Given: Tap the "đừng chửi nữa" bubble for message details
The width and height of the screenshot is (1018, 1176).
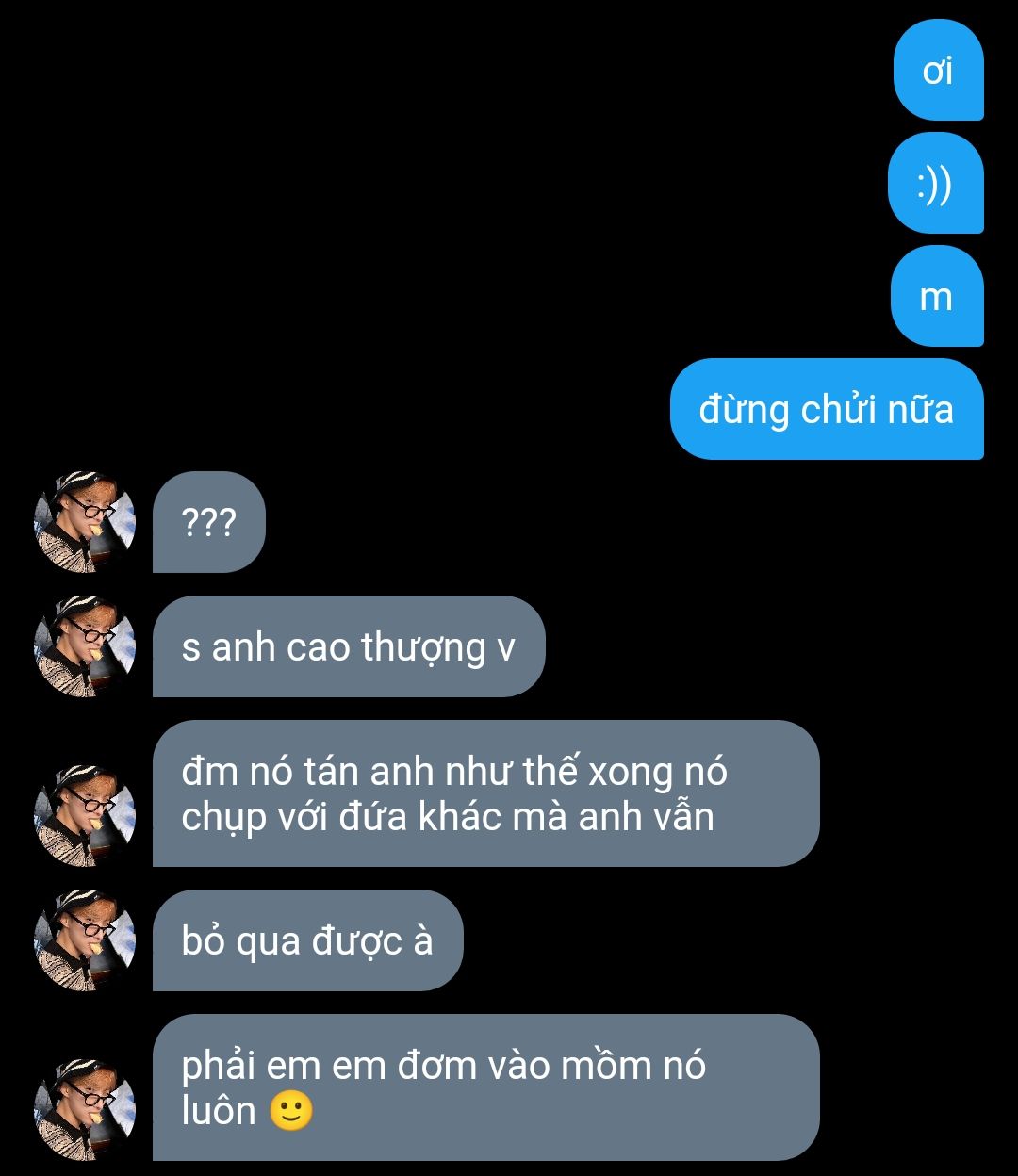Looking at the screenshot, I should pos(826,410).
